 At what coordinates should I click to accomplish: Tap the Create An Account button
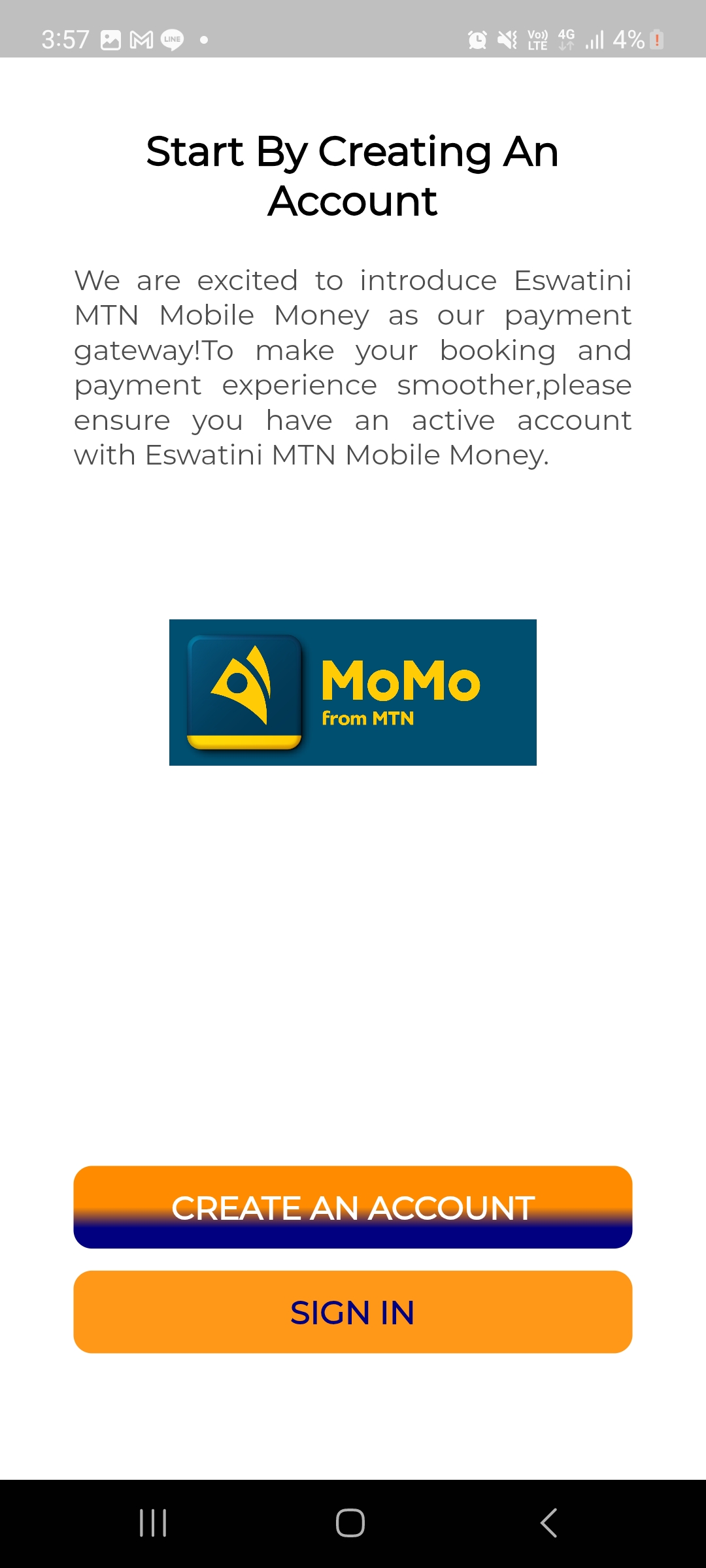click(x=353, y=1207)
